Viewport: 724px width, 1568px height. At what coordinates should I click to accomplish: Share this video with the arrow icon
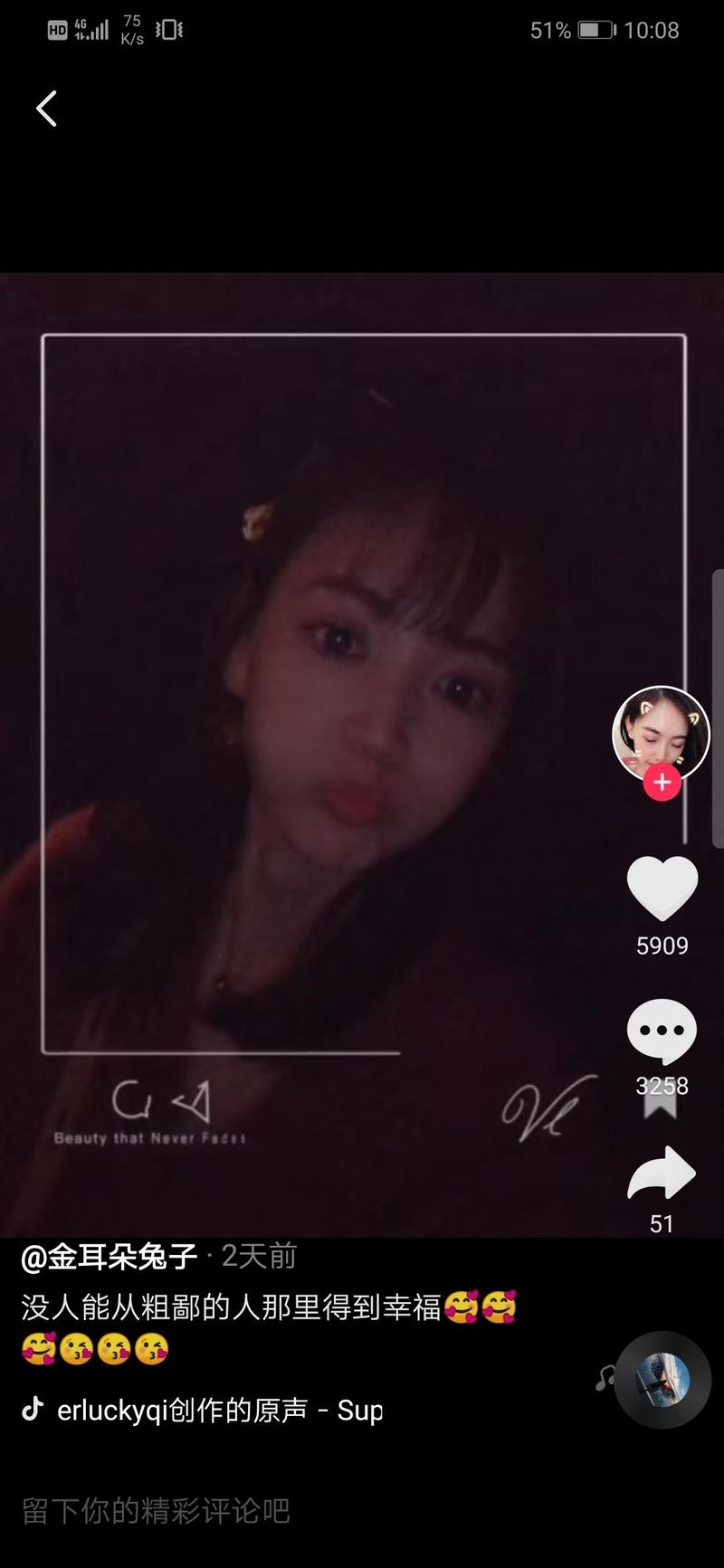(662, 1174)
